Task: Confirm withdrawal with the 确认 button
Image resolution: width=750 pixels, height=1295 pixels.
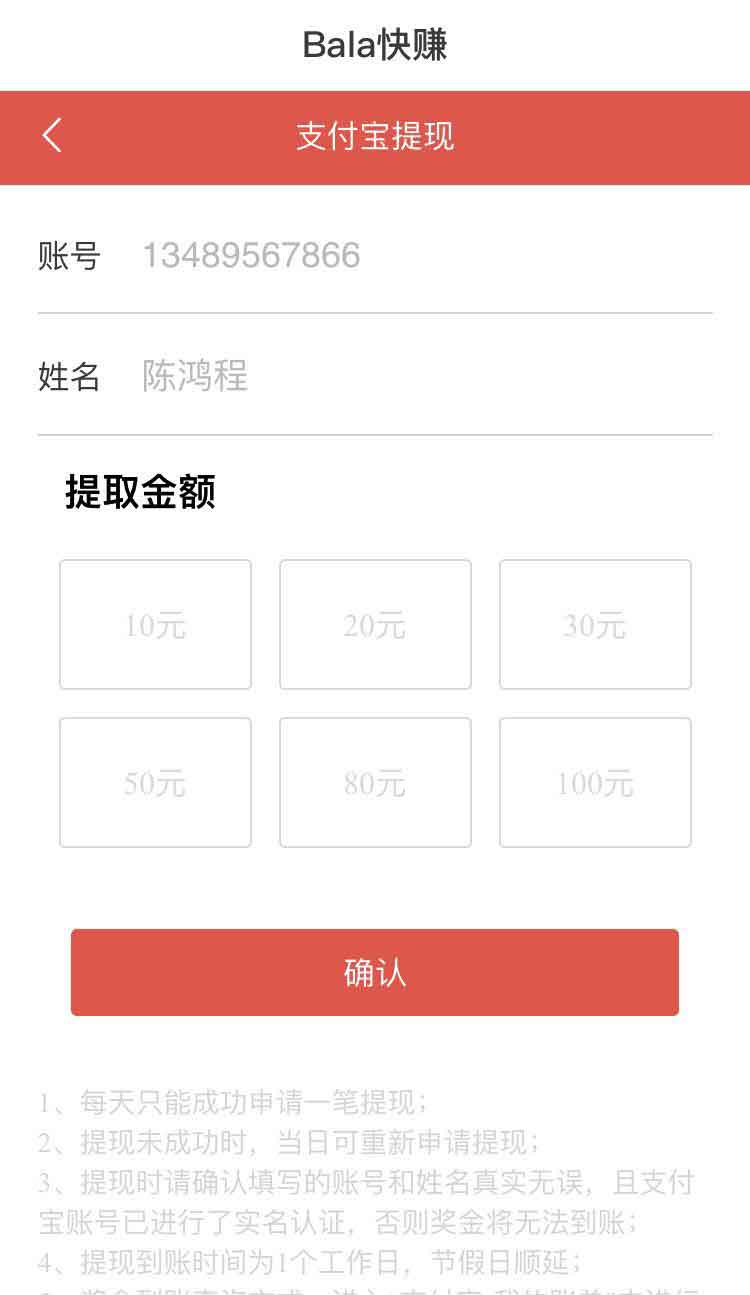Action: (x=375, y=972)
